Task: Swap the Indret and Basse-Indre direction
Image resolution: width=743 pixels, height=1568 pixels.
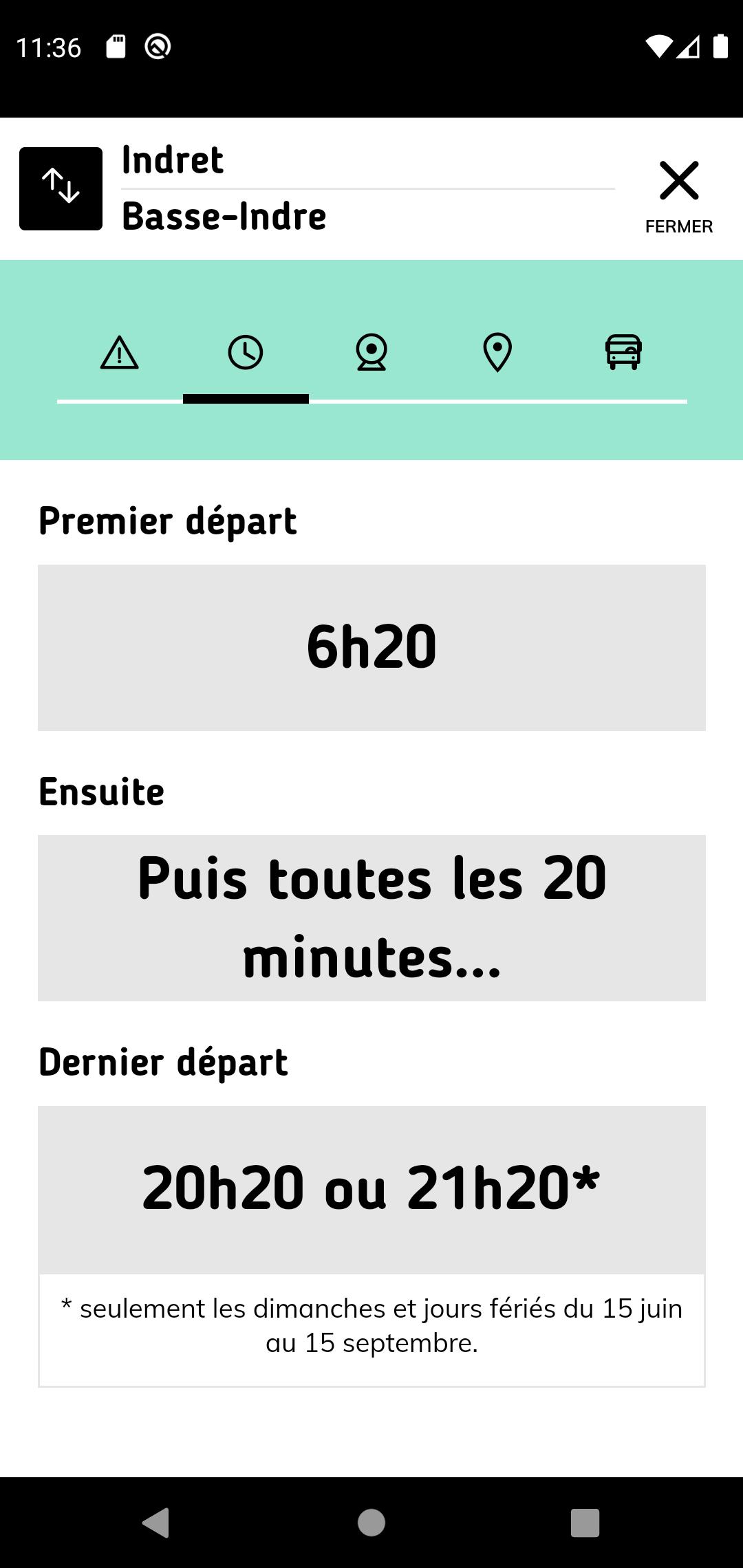Action: (61, 188)
